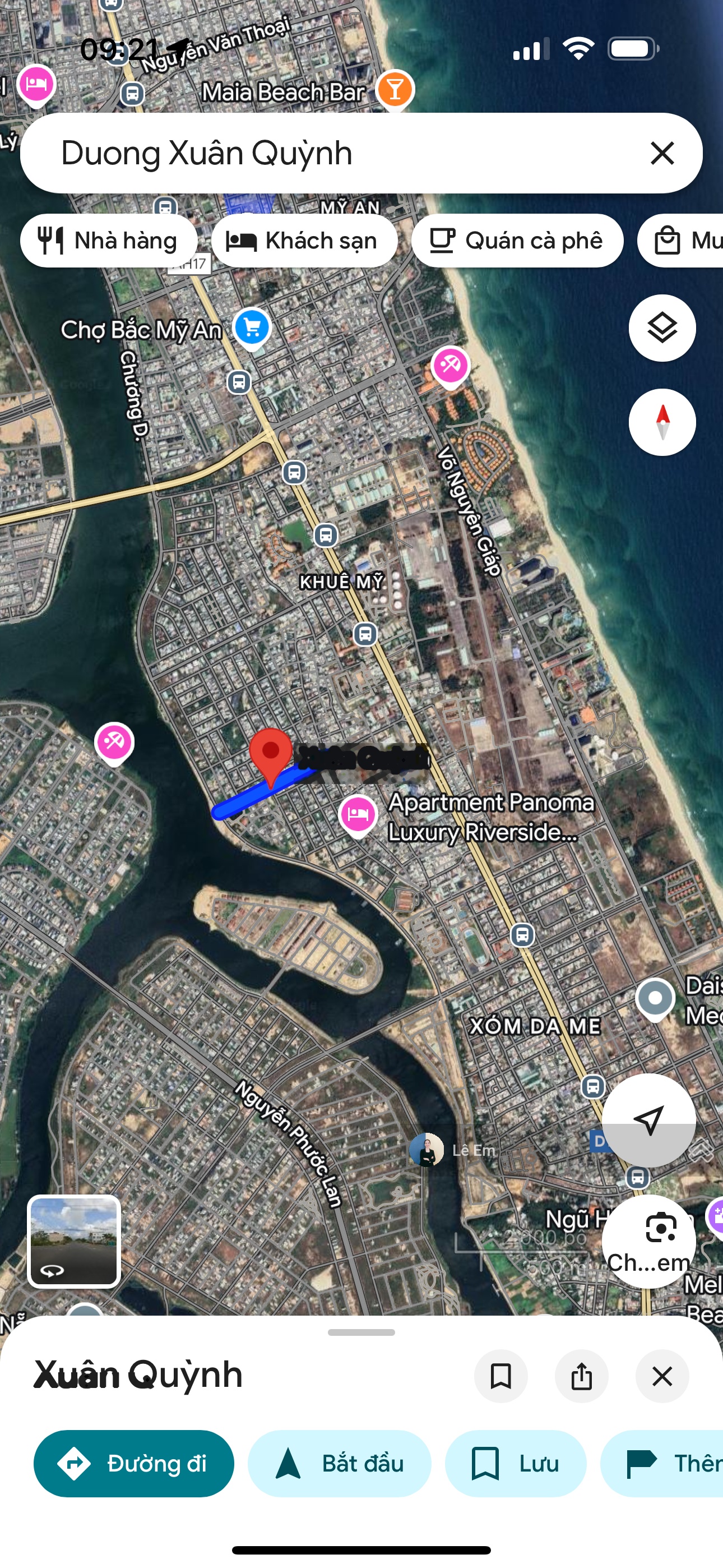Open the map layers selector
Image resolution: width=723 pixels, height=1568 pixels.
point(661,328)
